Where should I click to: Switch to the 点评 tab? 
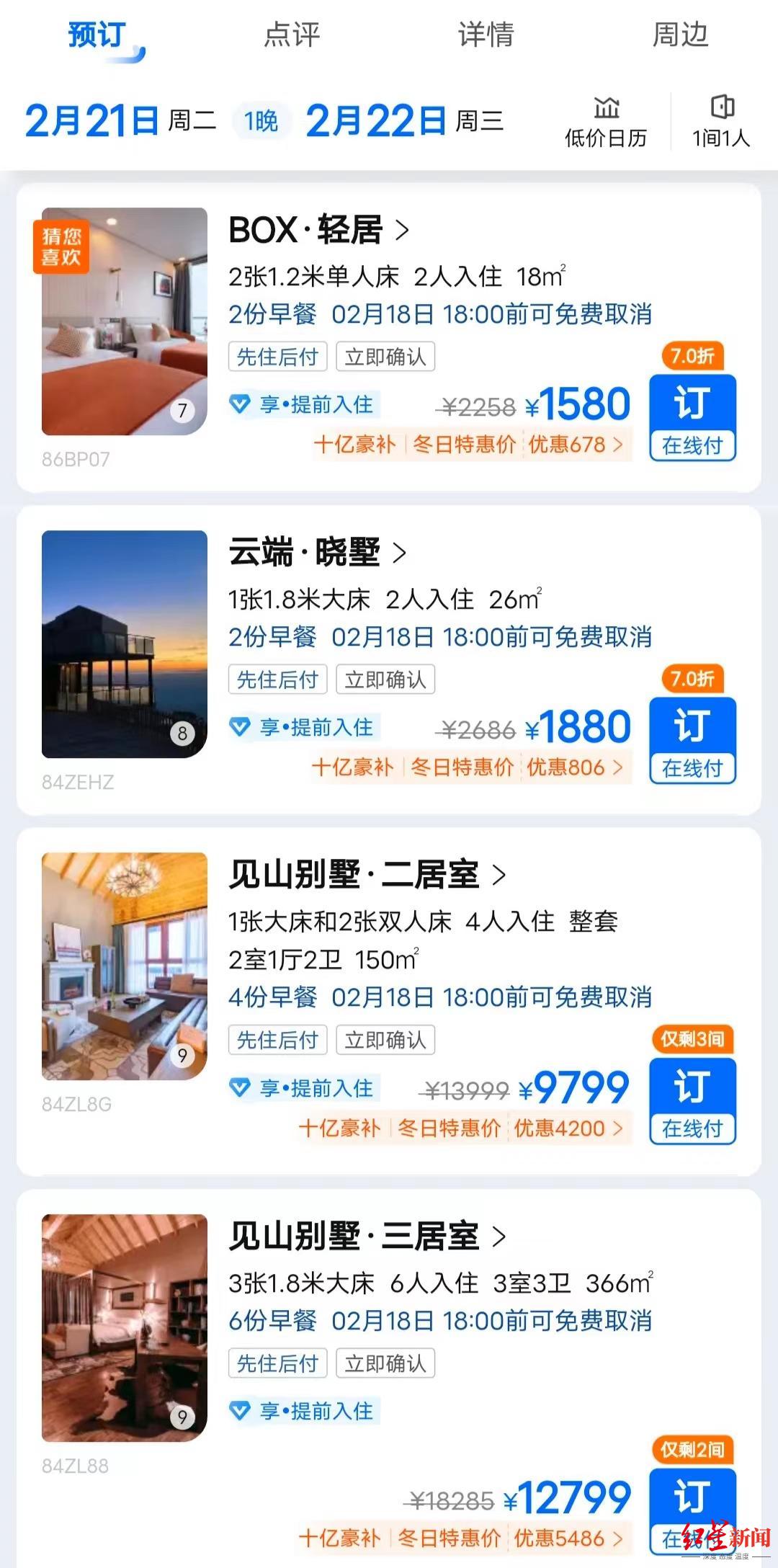(x=292, y=35)
